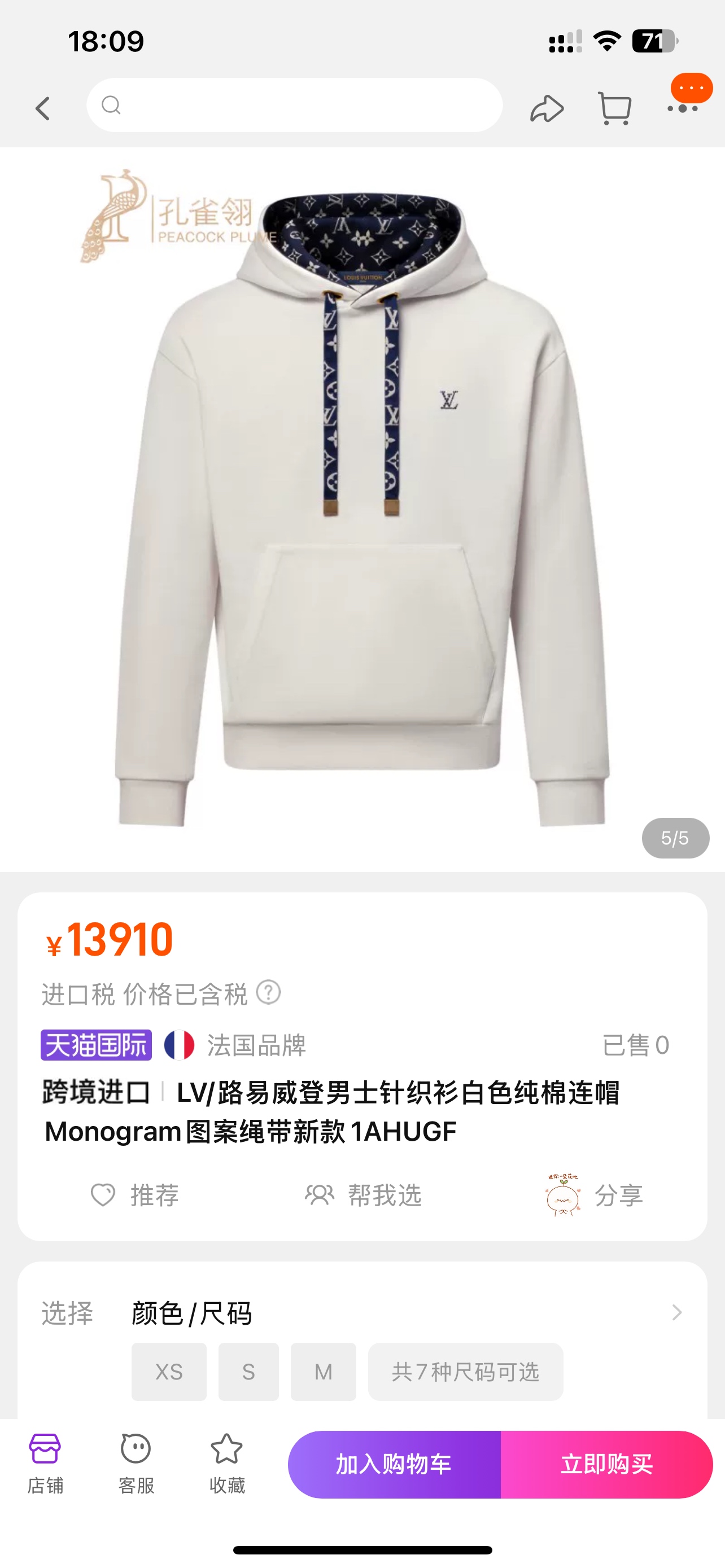Open the search box
The height and width of the screenshot is (1568, 725).
(295, 106)
